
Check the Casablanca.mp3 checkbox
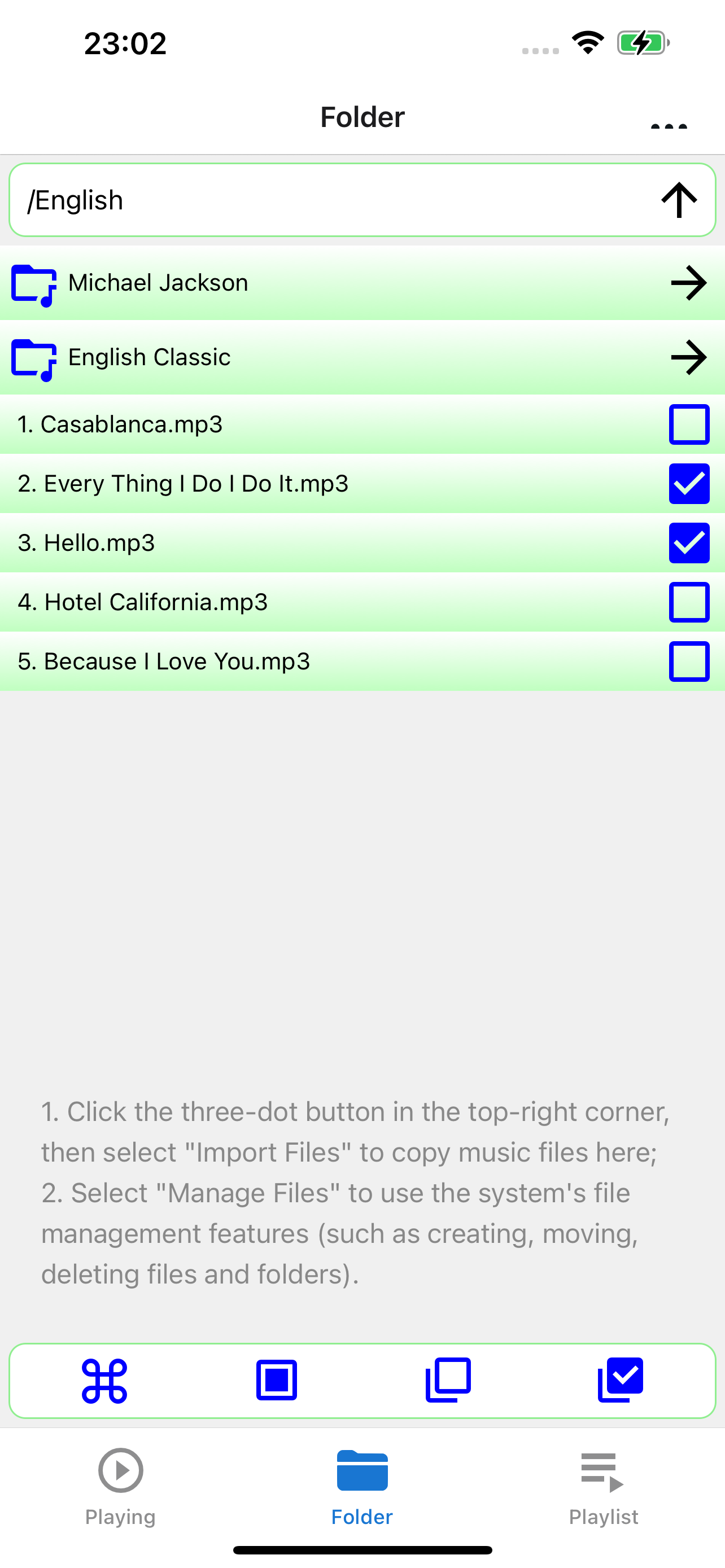coord(688,424)
